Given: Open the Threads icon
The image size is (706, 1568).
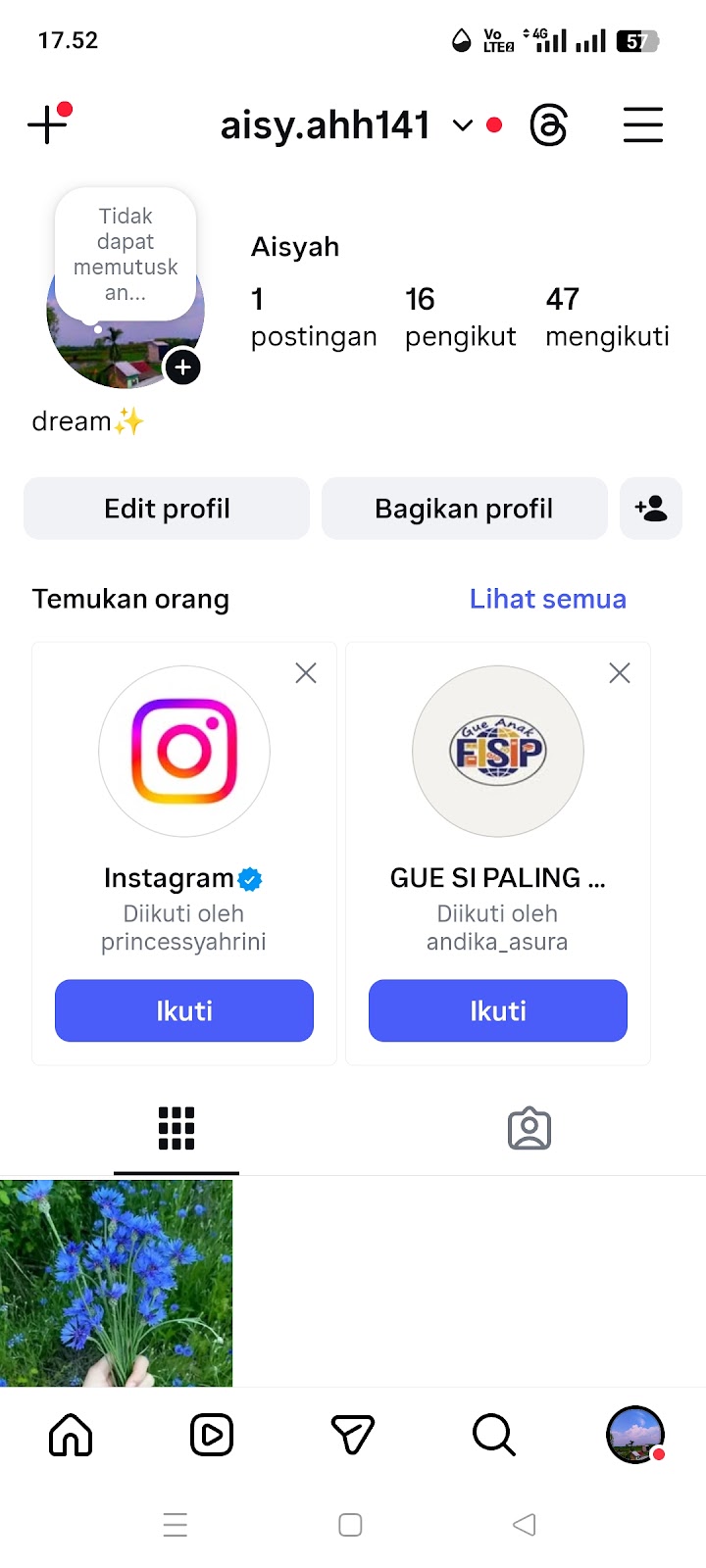Looking at the screenshot, I should coord(548,125).
